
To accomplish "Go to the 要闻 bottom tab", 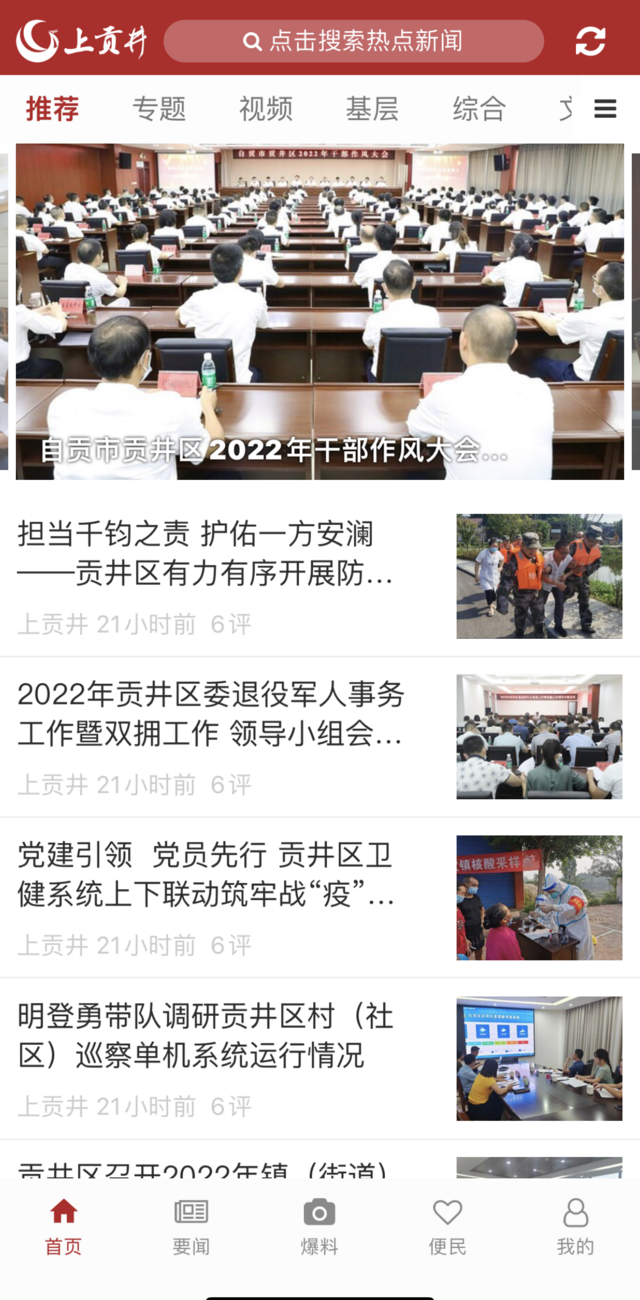I will click(191, 1226).
